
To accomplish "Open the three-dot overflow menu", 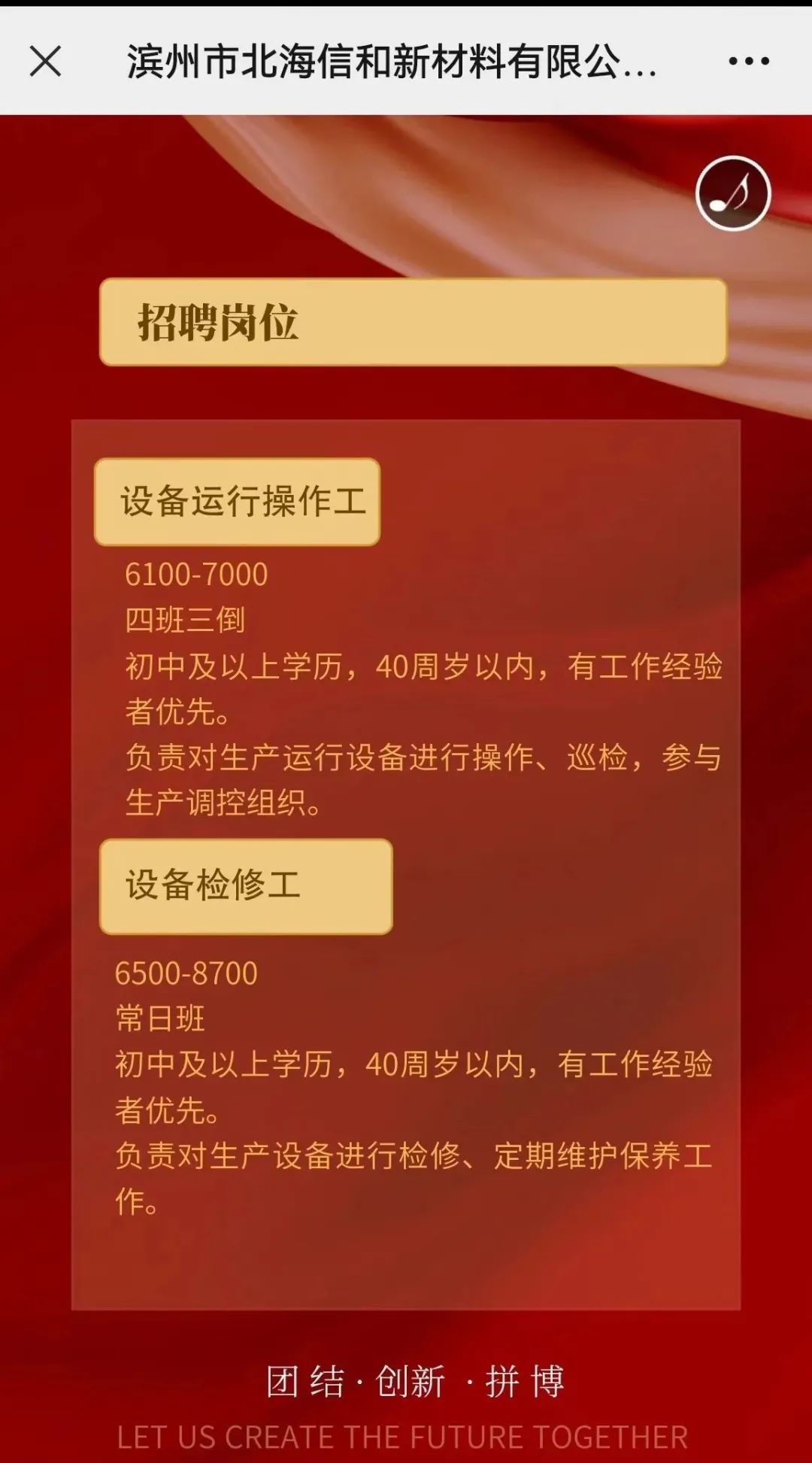I will [x=749, y=61].
